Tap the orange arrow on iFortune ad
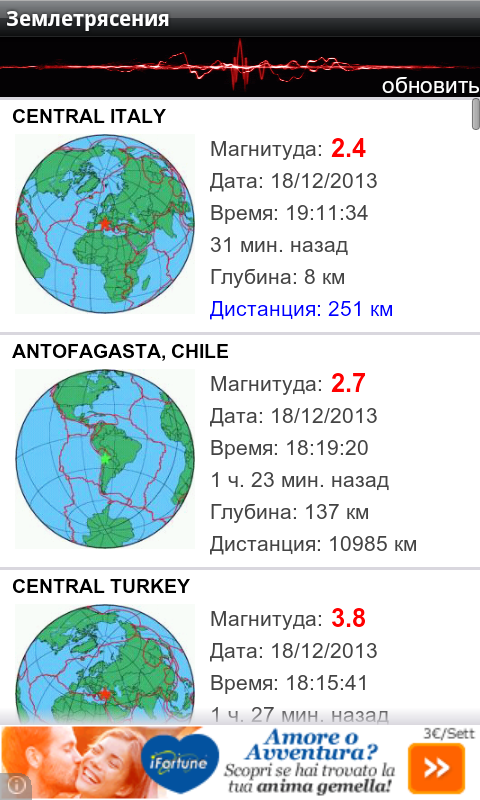 click(437, 768)
